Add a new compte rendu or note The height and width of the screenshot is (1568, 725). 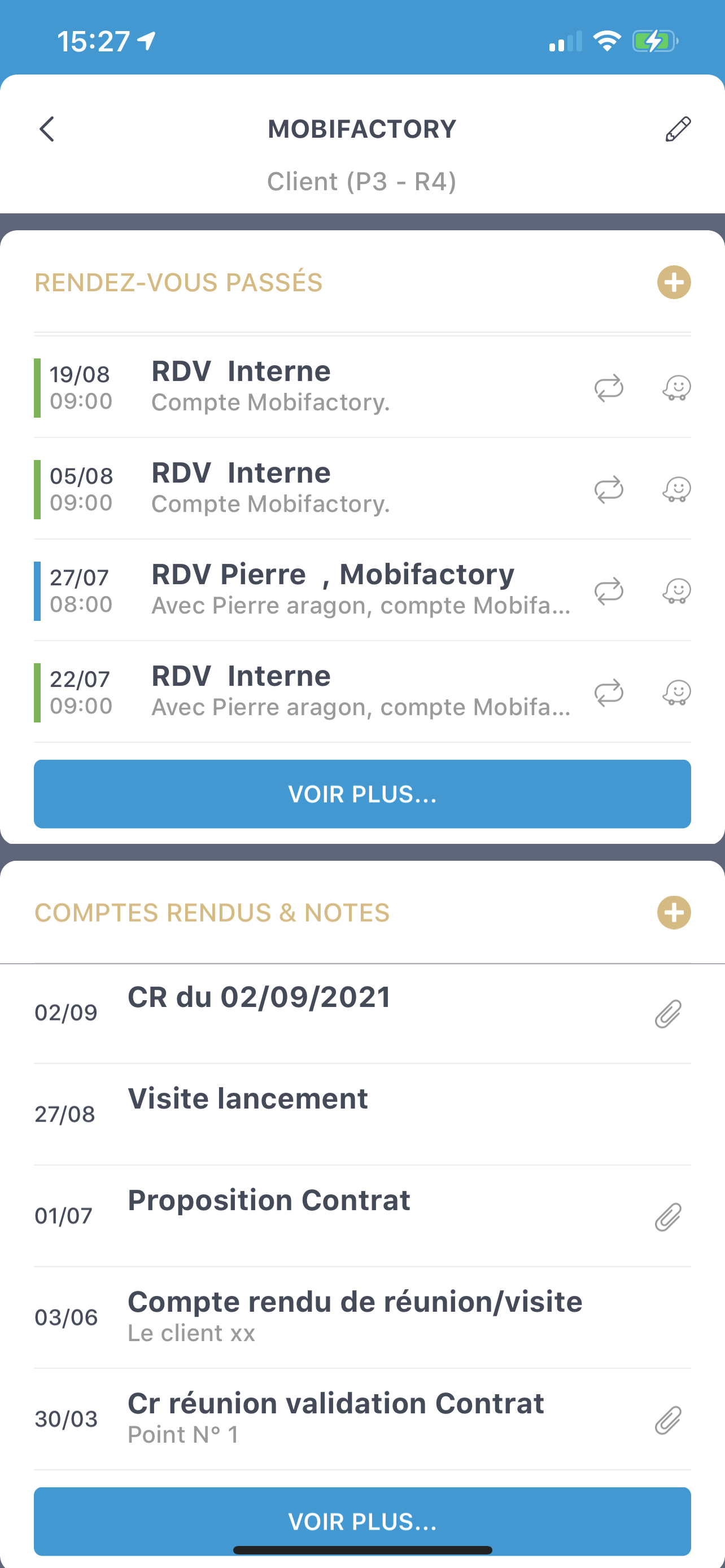pyautogui.click(x=673, y=913)
